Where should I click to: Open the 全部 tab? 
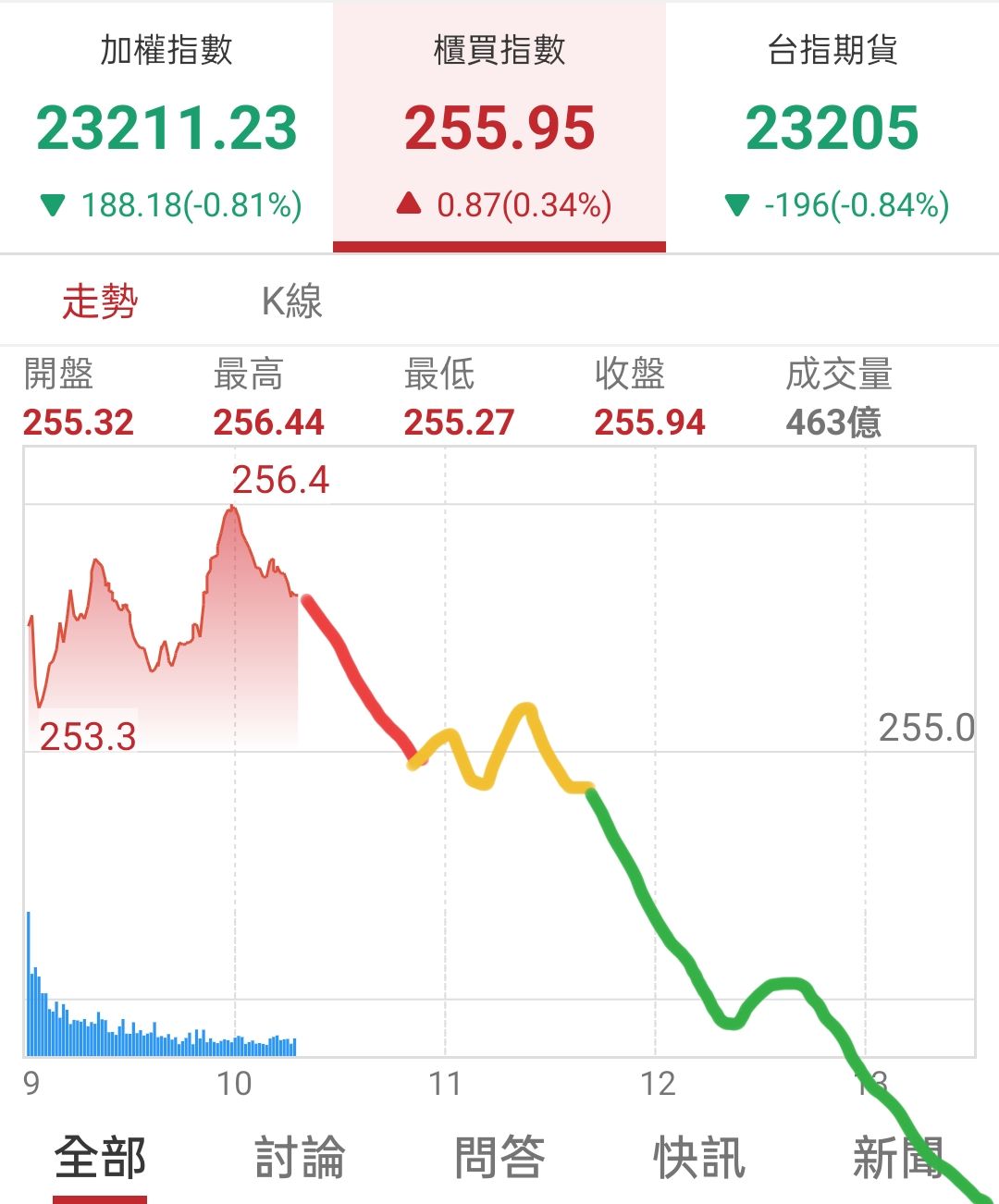point(100,1158)
